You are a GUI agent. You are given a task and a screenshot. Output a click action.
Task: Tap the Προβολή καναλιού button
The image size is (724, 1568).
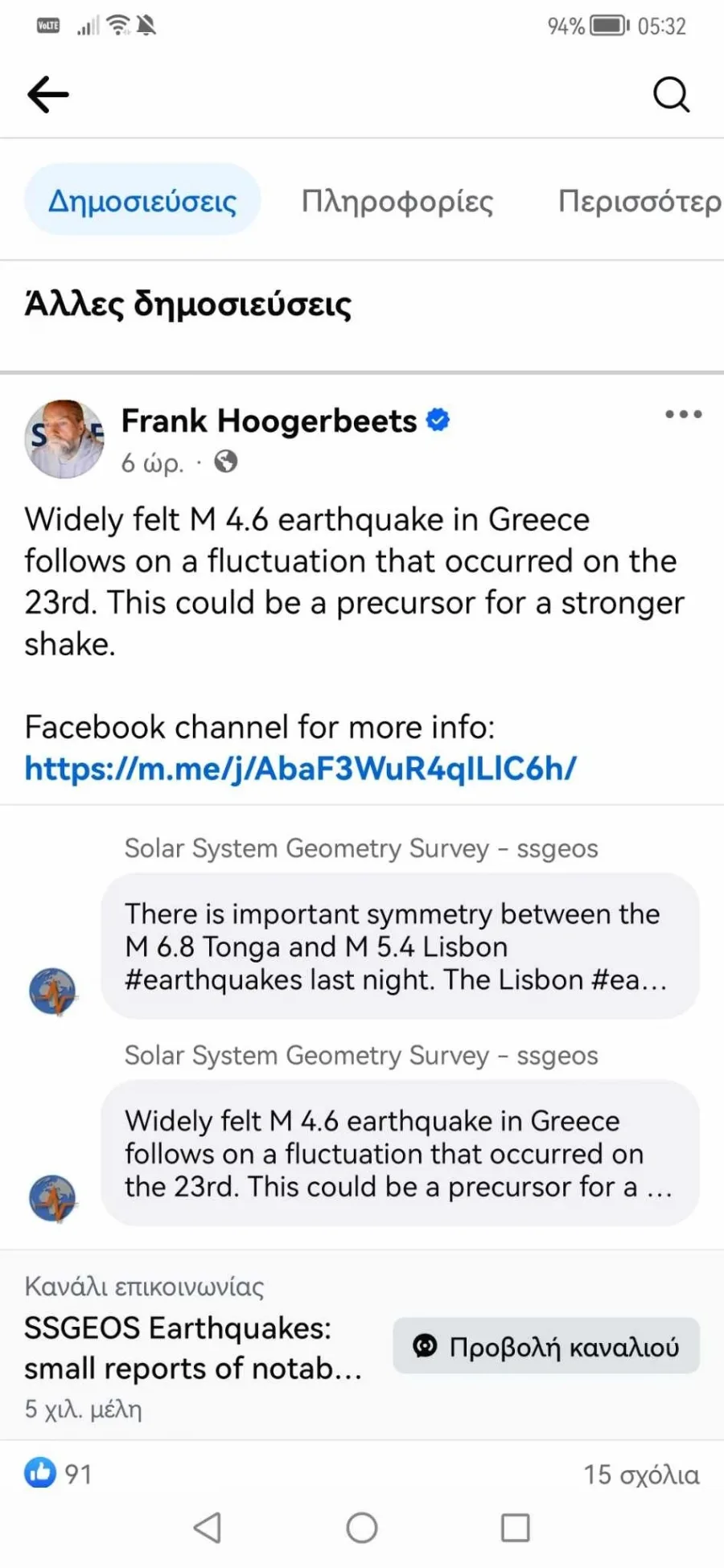546,1346
